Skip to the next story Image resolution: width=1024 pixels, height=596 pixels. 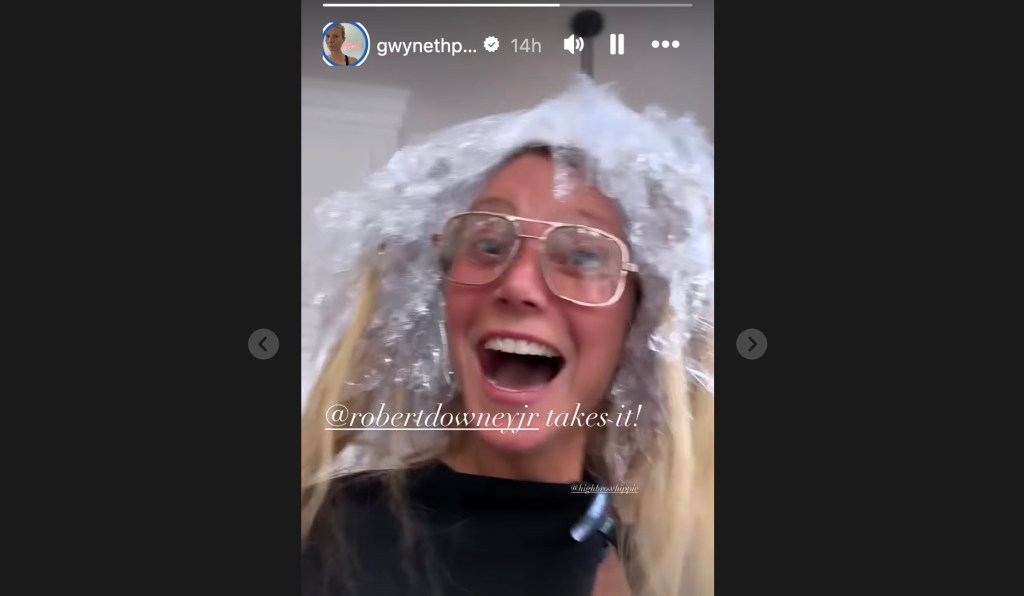point(752,344)
